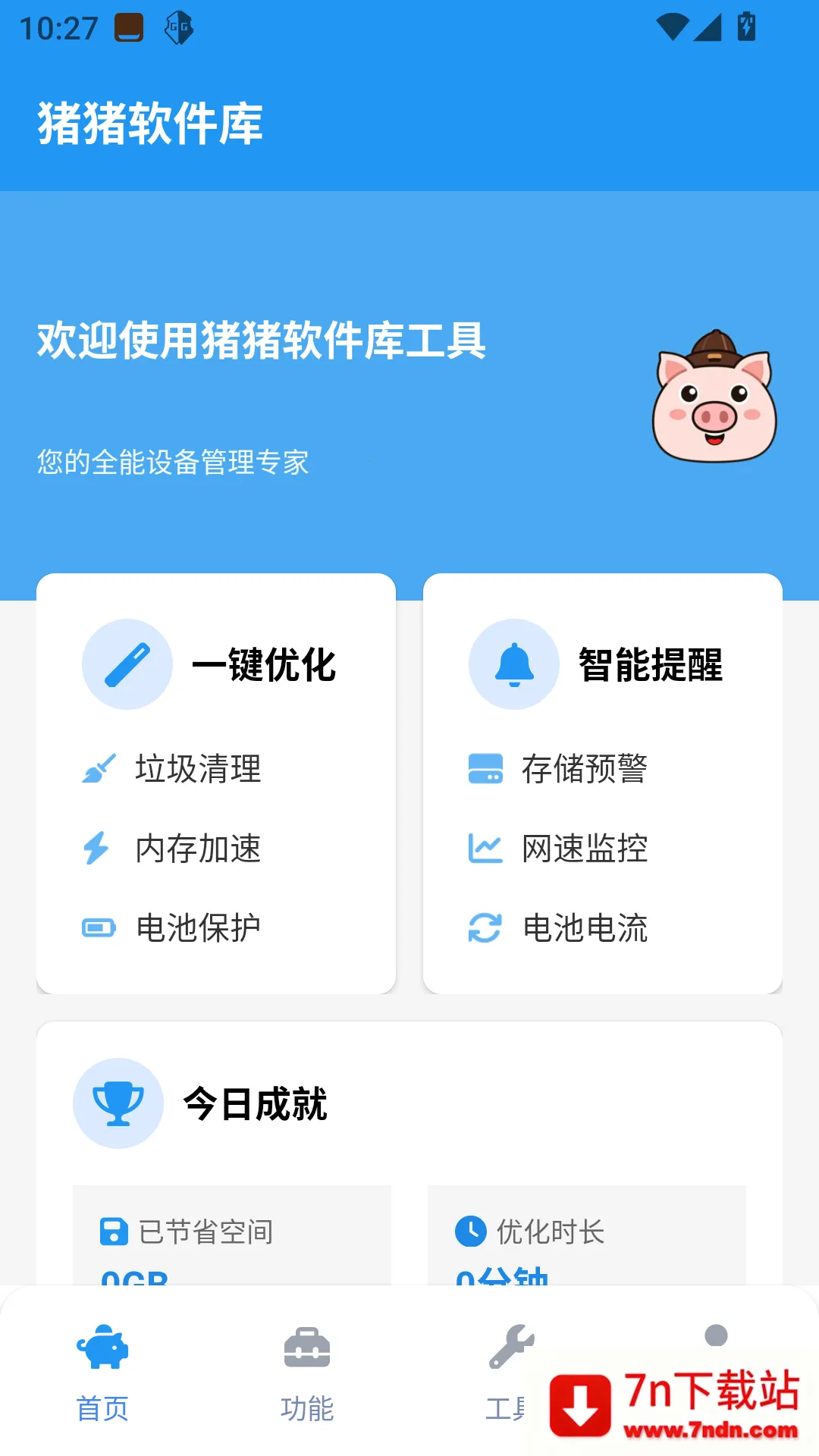Click the 存储预警 storage icon
This screenshot has width=819, height=1456.
485,769
